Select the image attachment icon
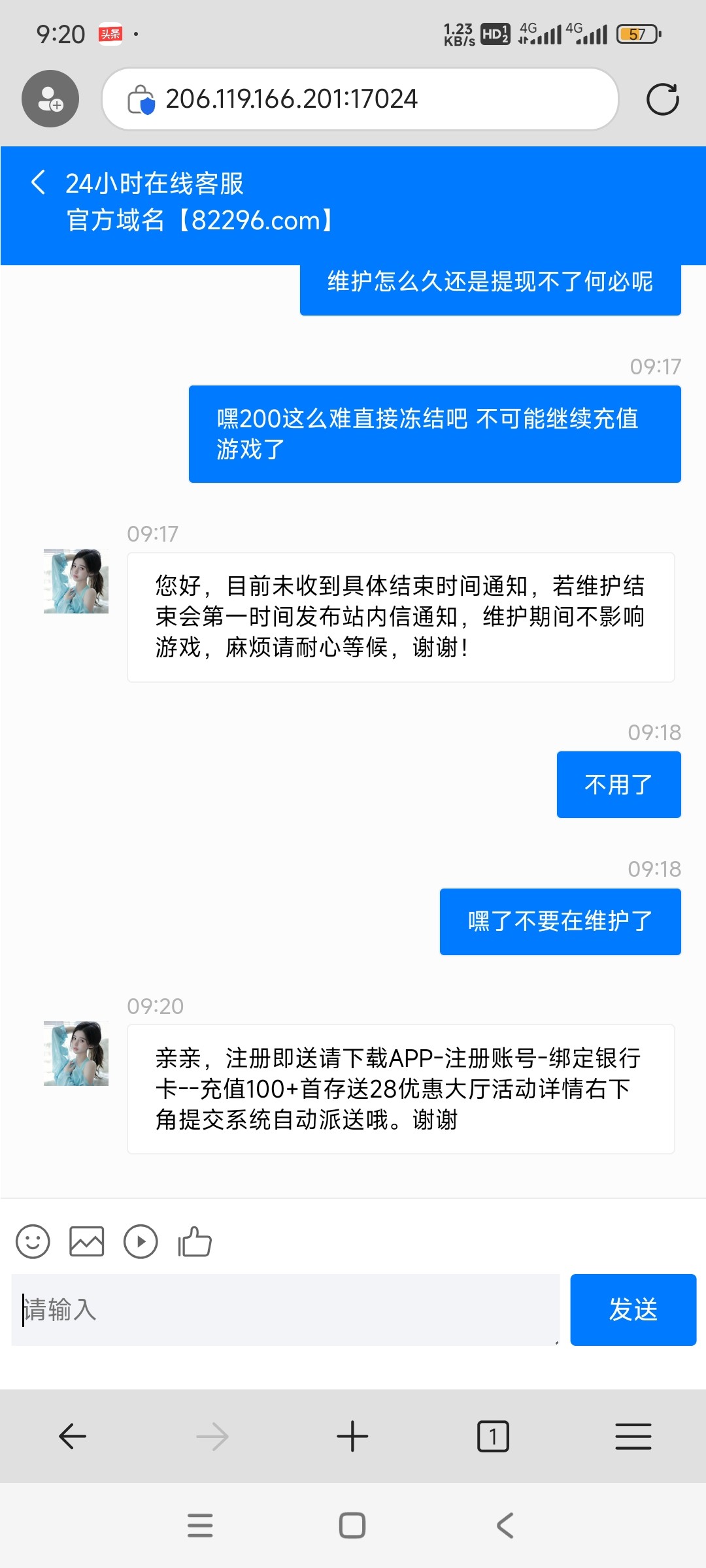Screen dimensions: 706x1568 (86, 1241)
